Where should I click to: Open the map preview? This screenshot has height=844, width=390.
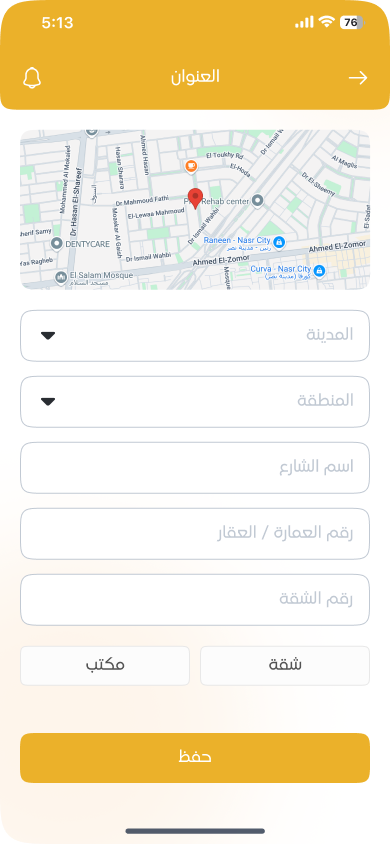195,209
